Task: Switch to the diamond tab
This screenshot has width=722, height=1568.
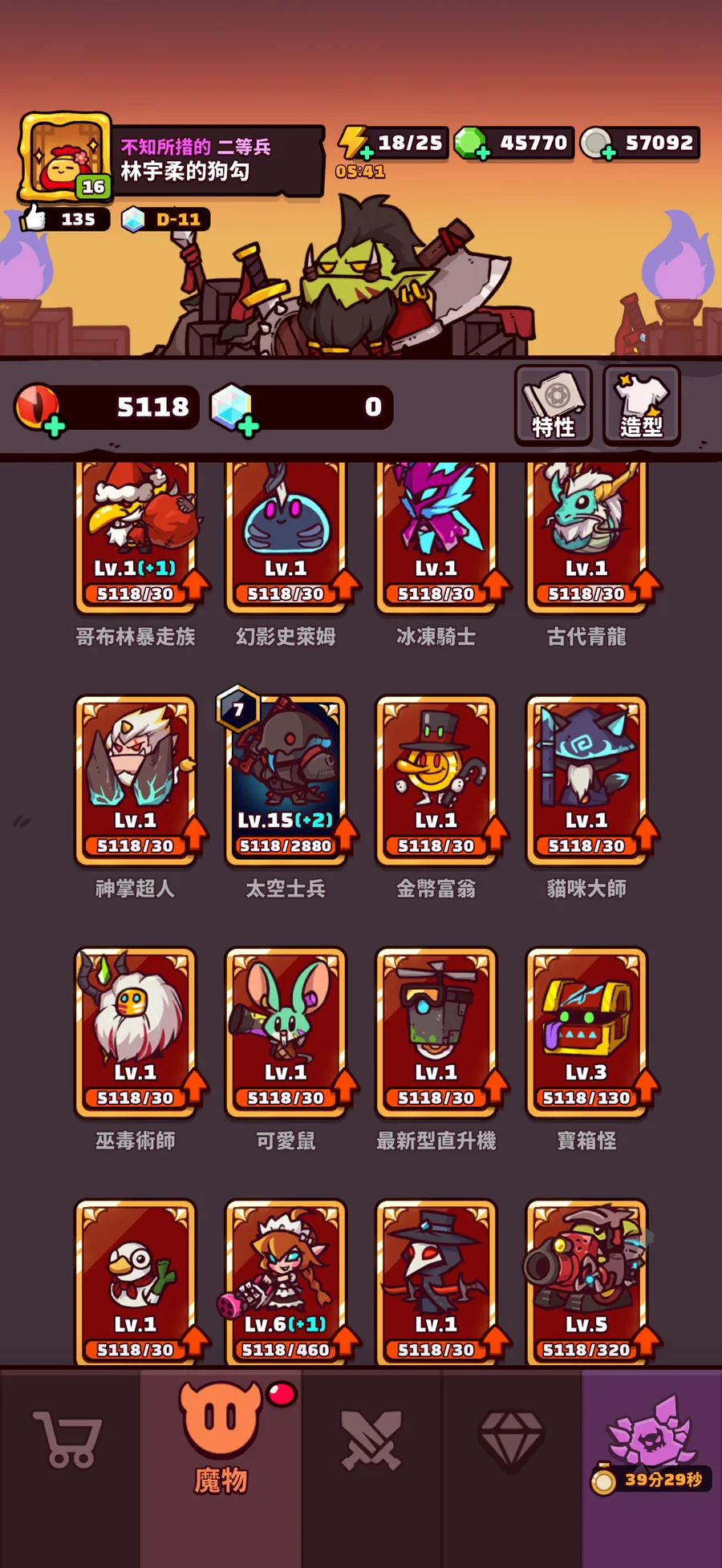Action: coord(510,1441)
